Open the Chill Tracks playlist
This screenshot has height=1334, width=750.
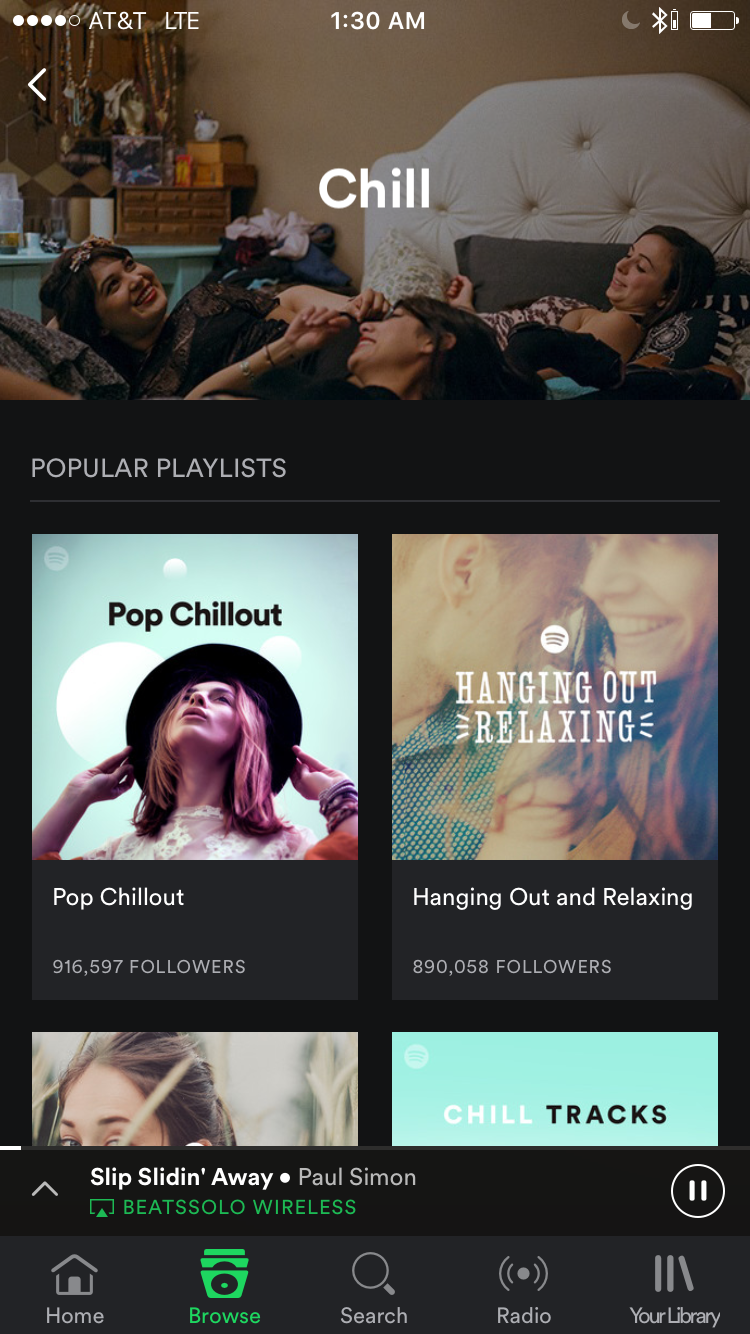coord(554,1090)
